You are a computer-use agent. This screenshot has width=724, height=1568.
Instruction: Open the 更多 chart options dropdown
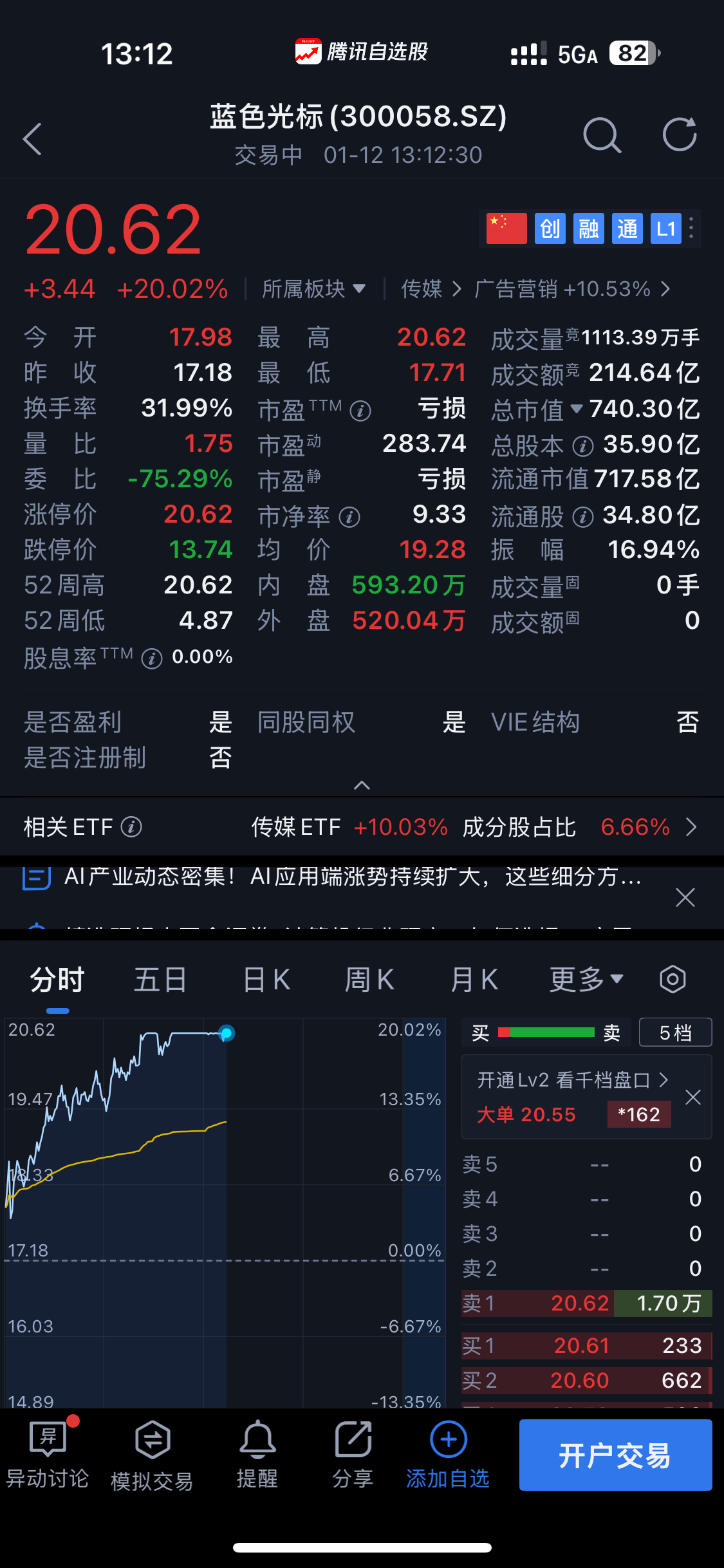[x=586, y=980]
